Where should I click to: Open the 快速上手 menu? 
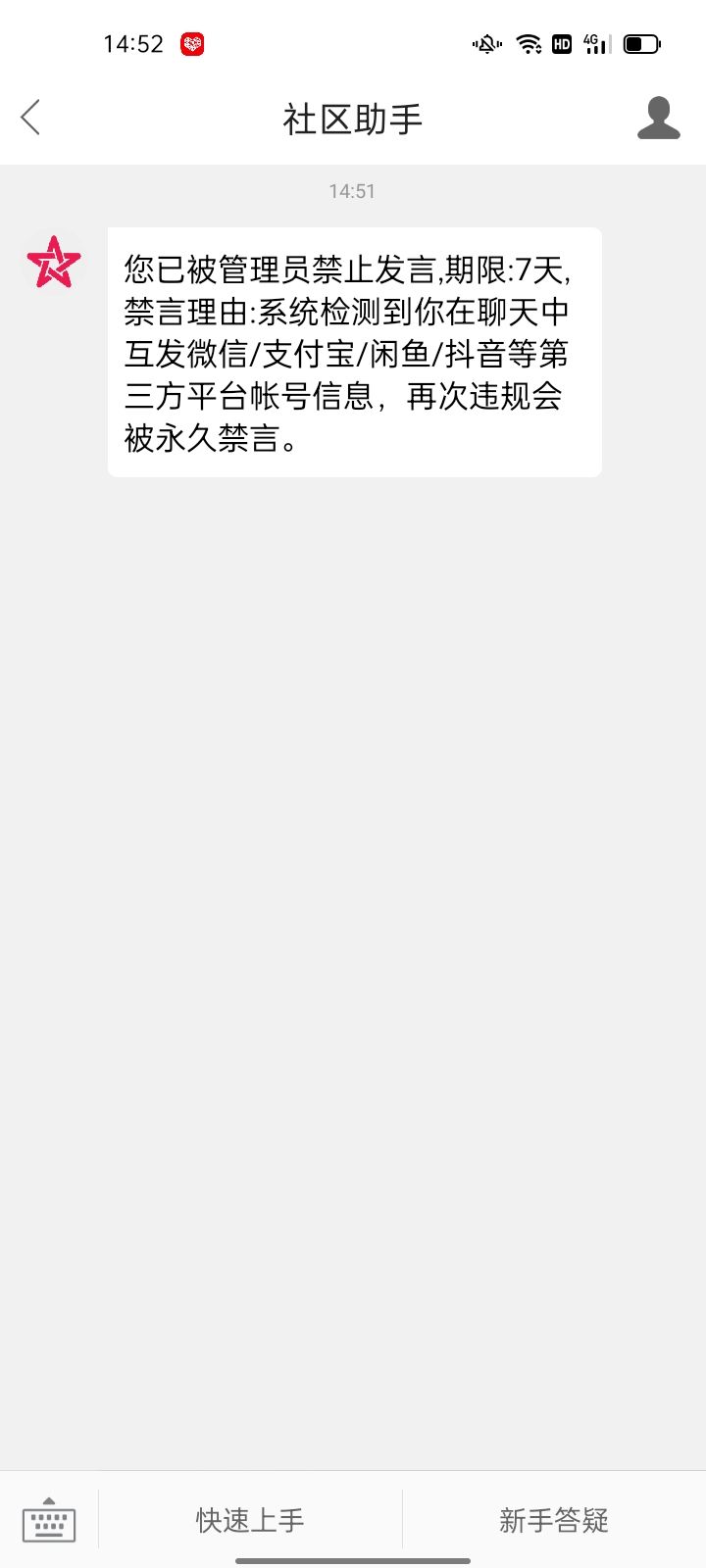(x=250, y=1520)
